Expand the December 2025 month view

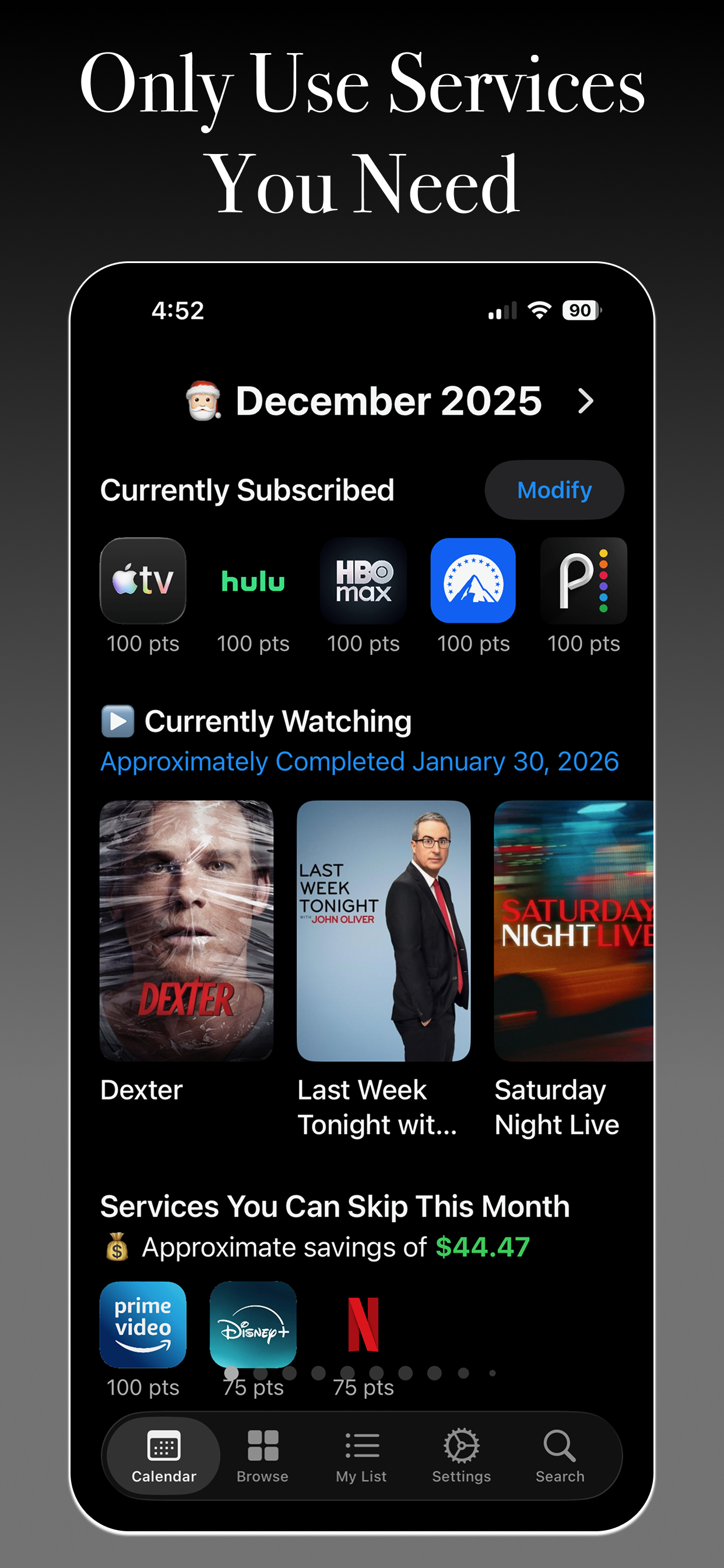(x=585, y=401)
